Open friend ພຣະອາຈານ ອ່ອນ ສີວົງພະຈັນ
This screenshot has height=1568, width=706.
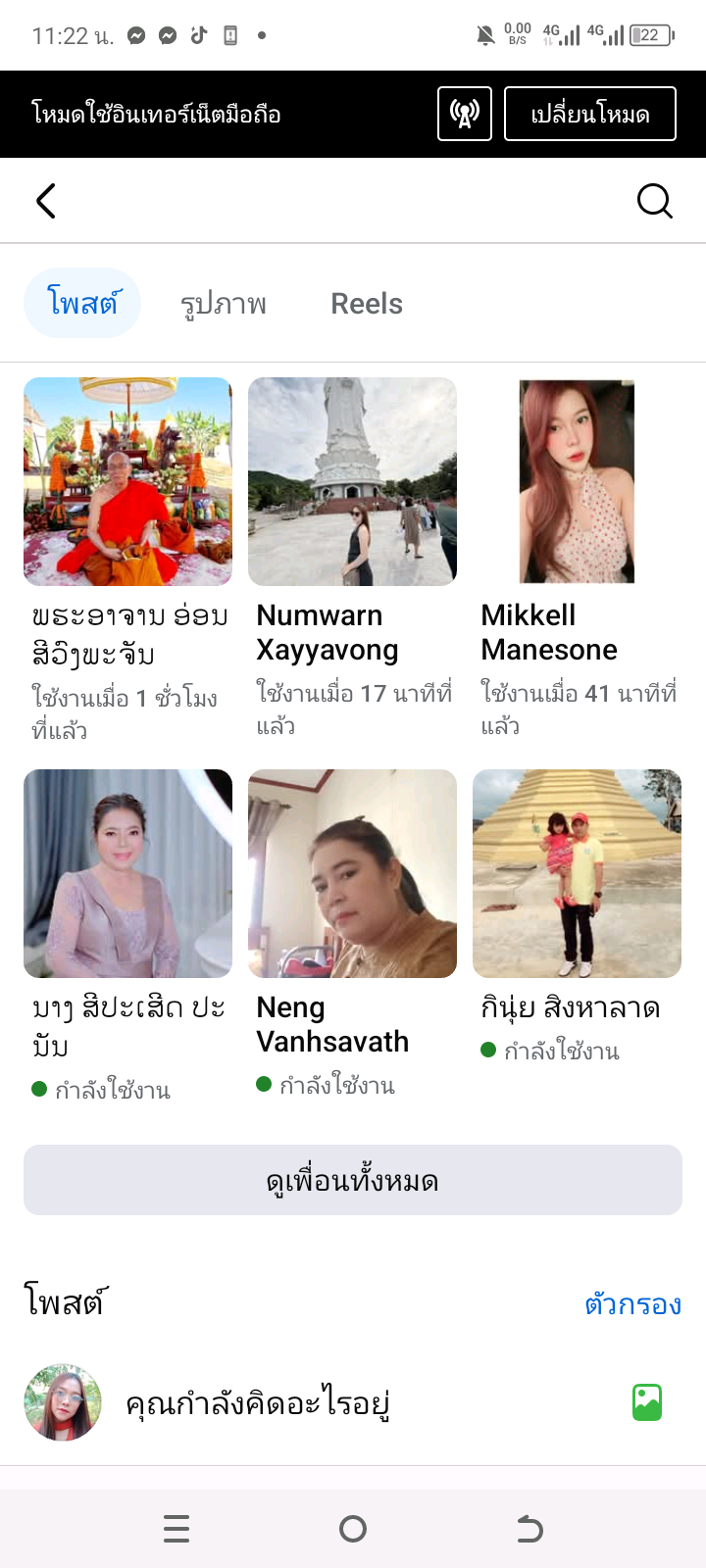pos(127,482)
